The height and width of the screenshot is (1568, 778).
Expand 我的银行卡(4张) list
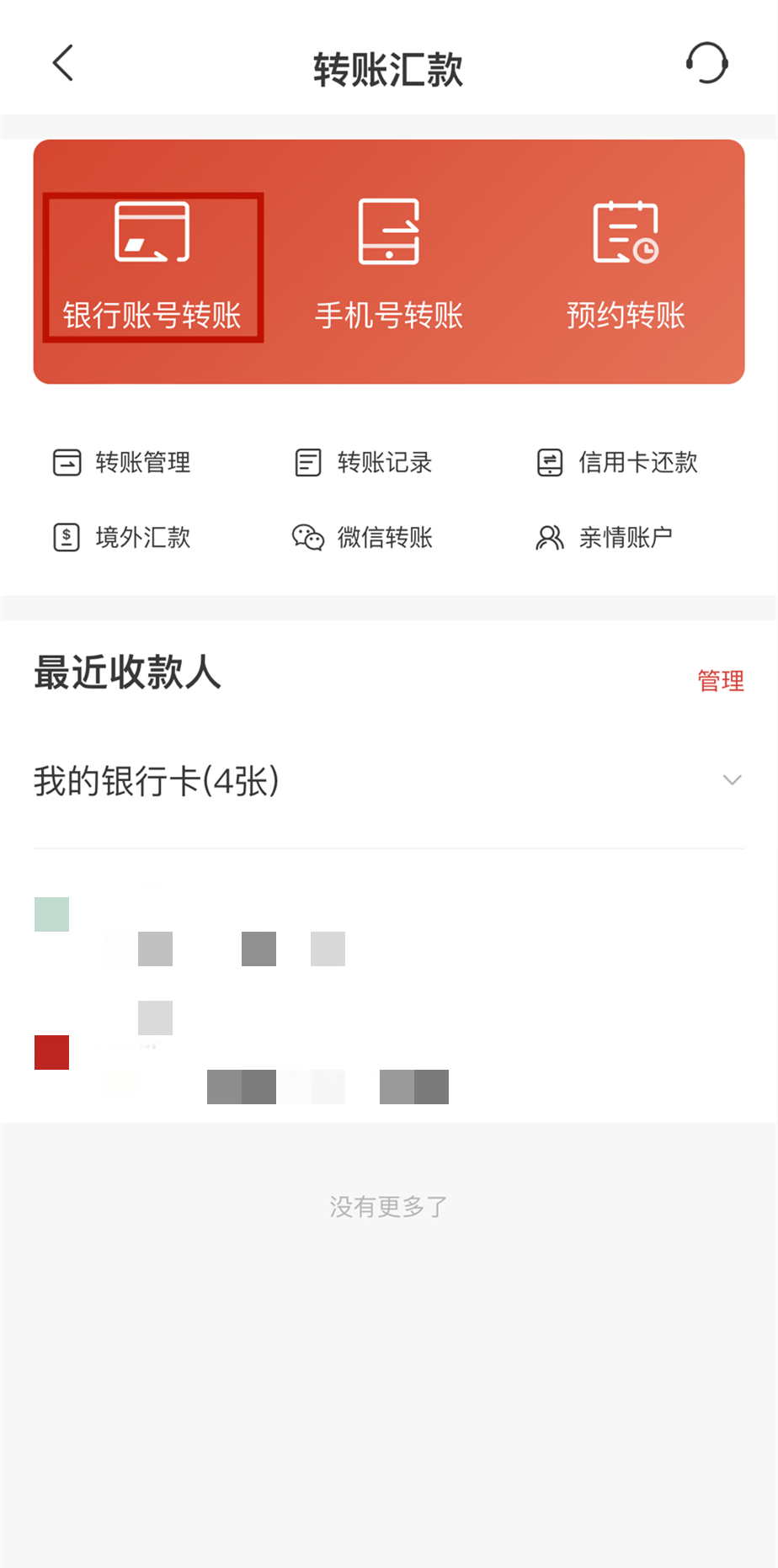(388, 780)
